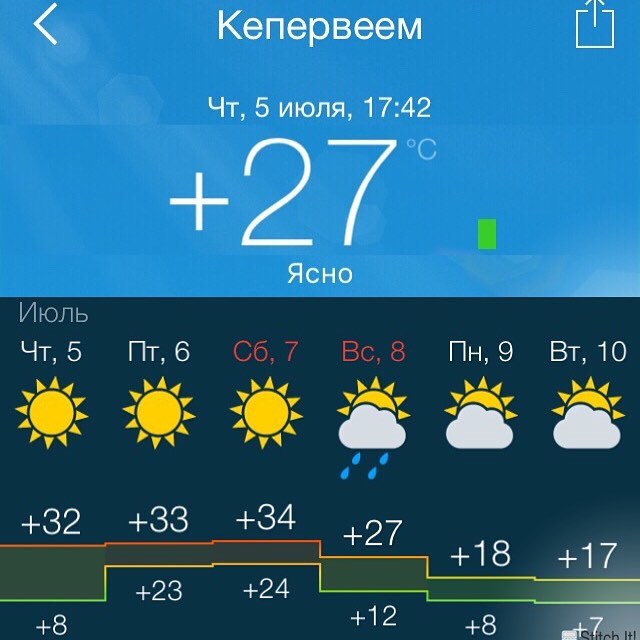Select the Пт, 6 forecast day
The width and height of the screenshot is (640, 640).
click(159, 351)
